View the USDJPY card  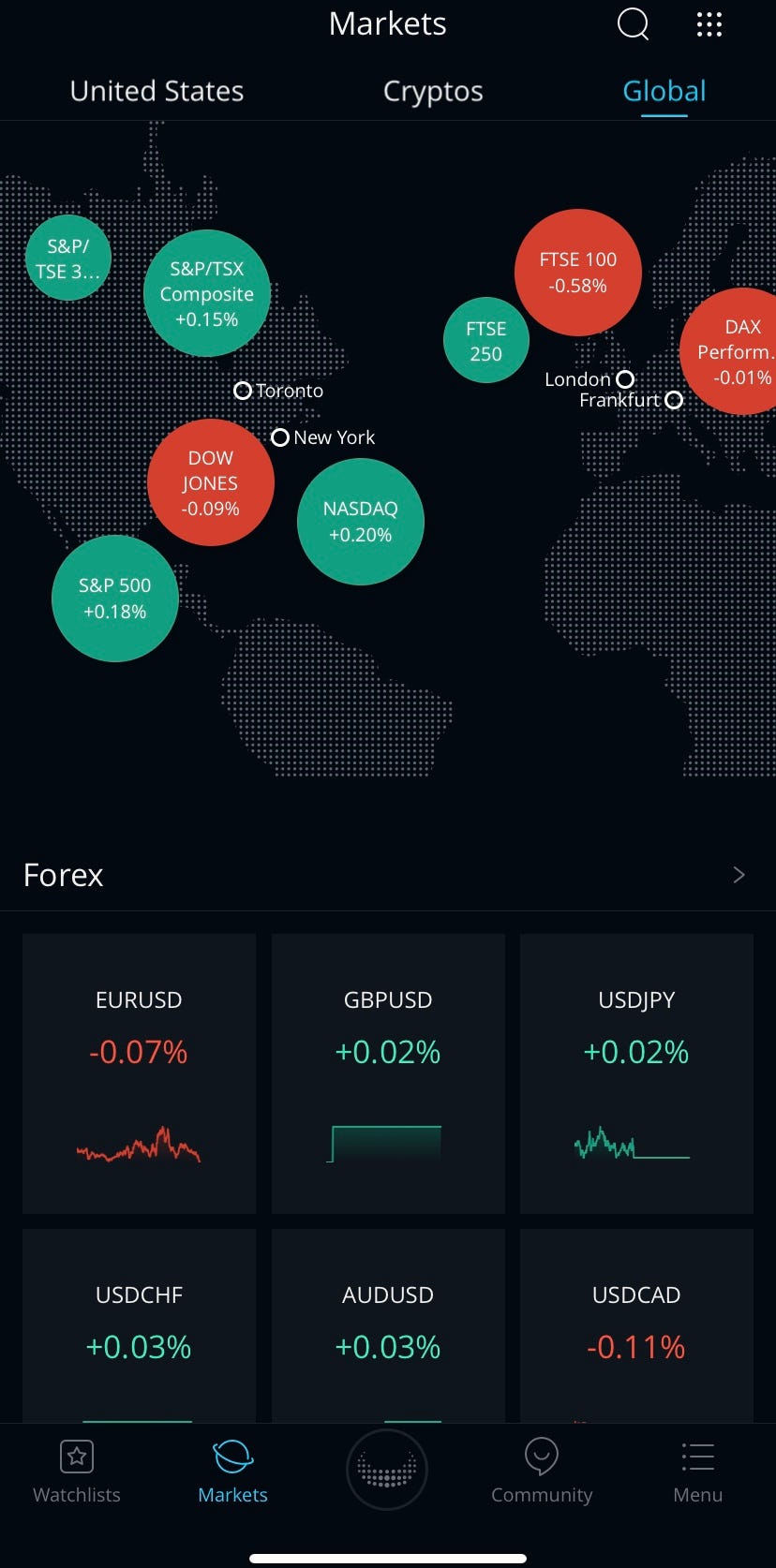click(x=636, y=1073)
